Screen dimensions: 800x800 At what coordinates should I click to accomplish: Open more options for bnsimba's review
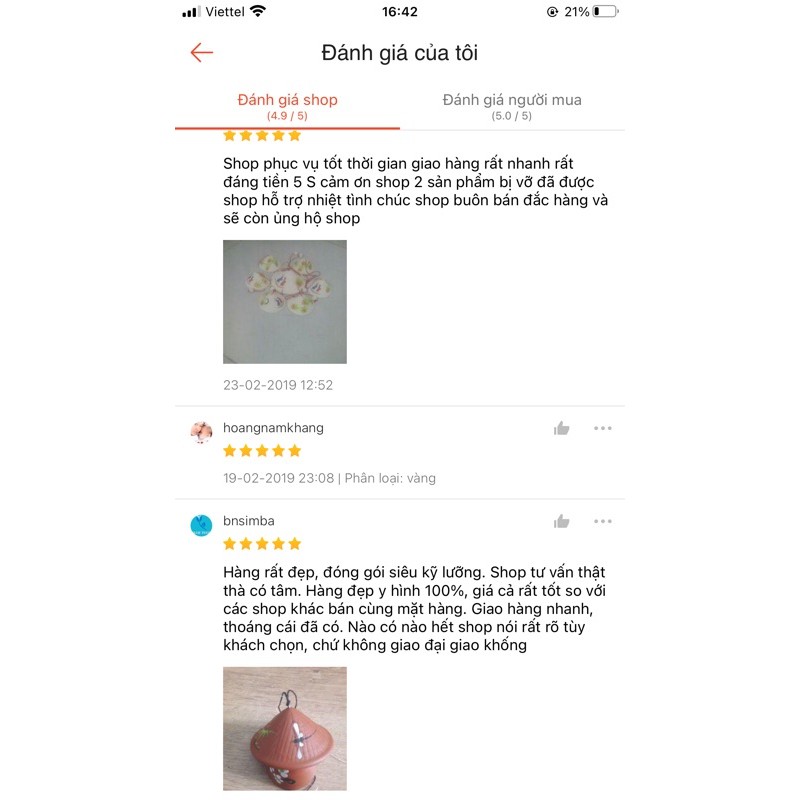pos(602,521)
